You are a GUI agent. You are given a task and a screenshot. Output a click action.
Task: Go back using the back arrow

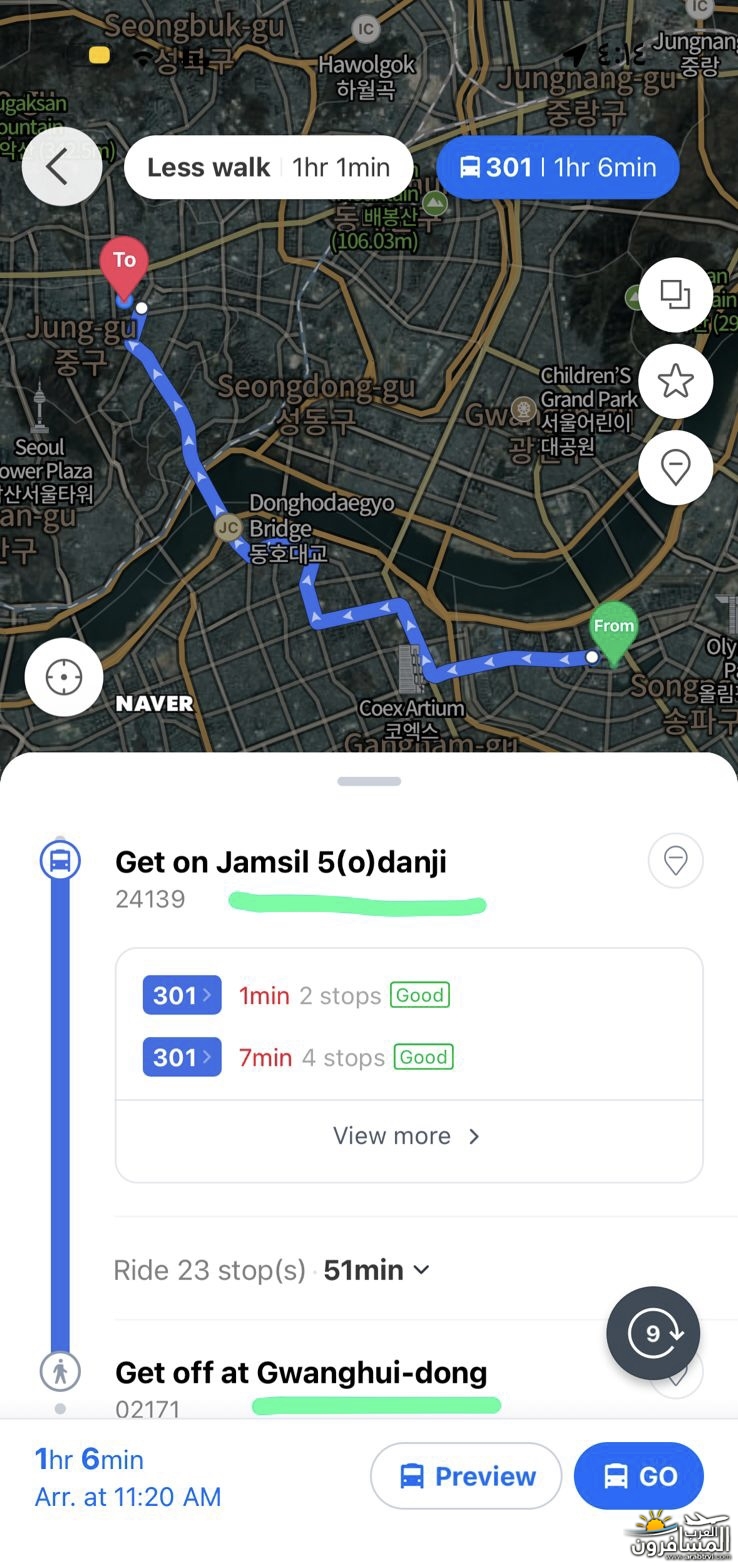pos(61,167)
